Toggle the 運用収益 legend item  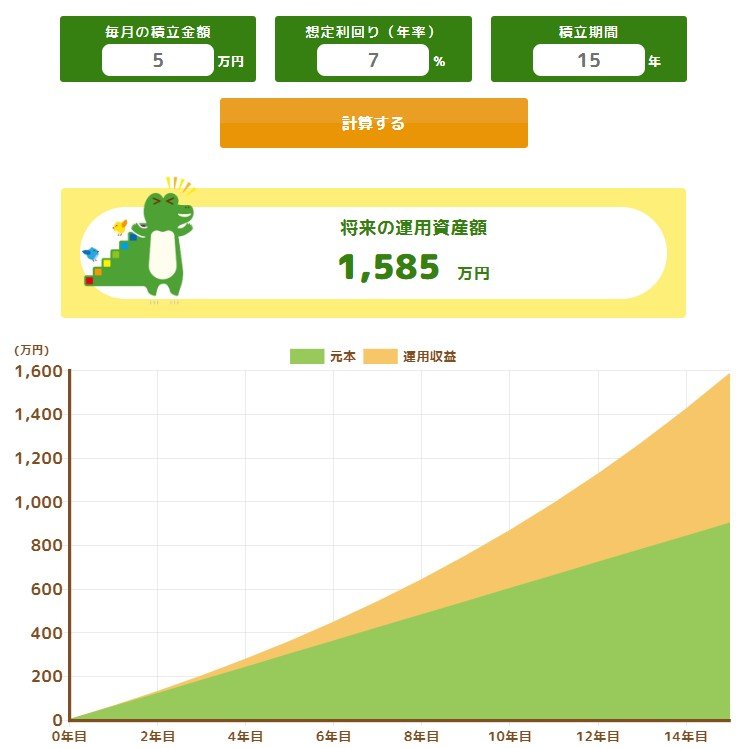pos(409,356)
